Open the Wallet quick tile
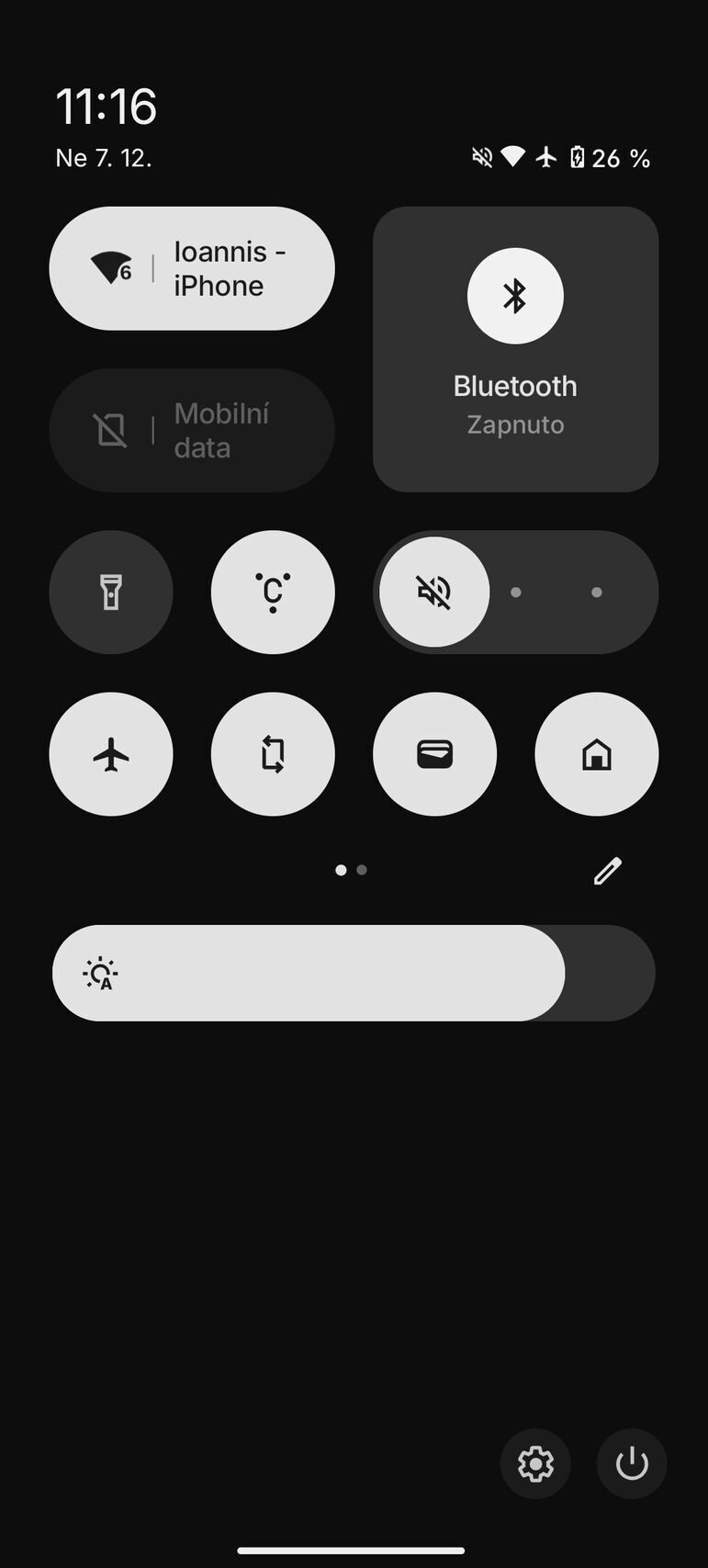The width and height of the screenshot is (708, 1568). tap(434, 753)
